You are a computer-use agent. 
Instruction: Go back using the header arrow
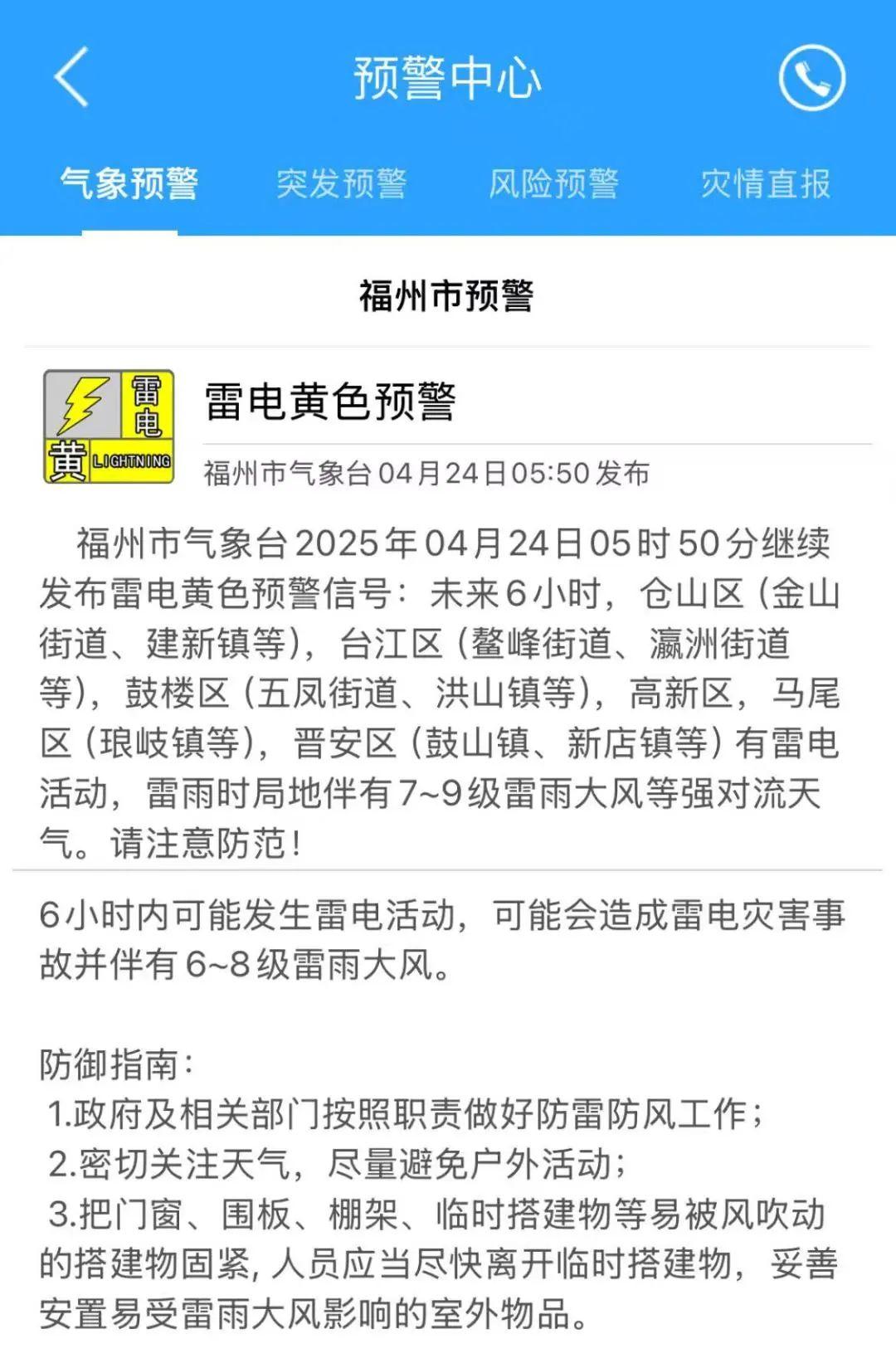pos(71,77)
